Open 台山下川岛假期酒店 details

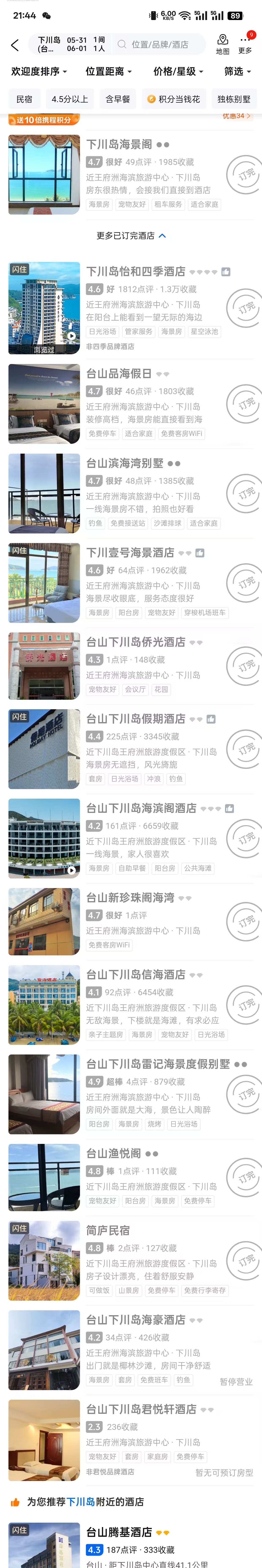135,719
